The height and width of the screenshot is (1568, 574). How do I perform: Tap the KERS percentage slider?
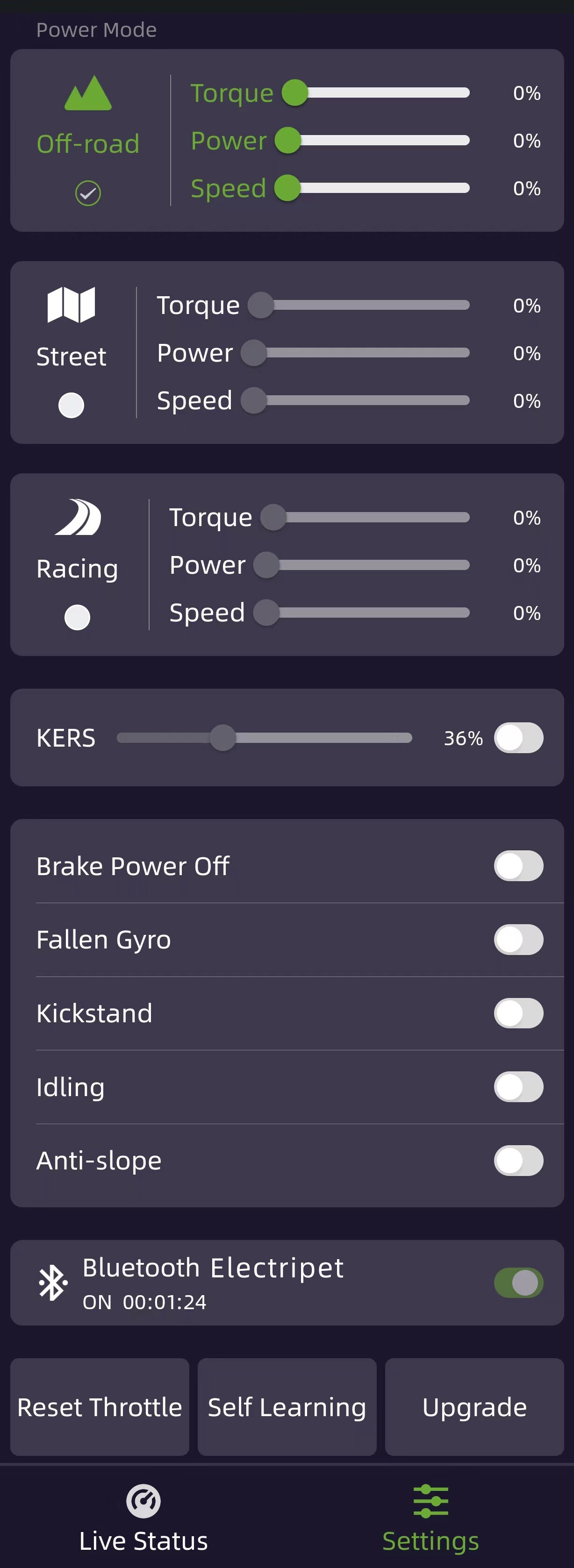(x=264, y=738)
